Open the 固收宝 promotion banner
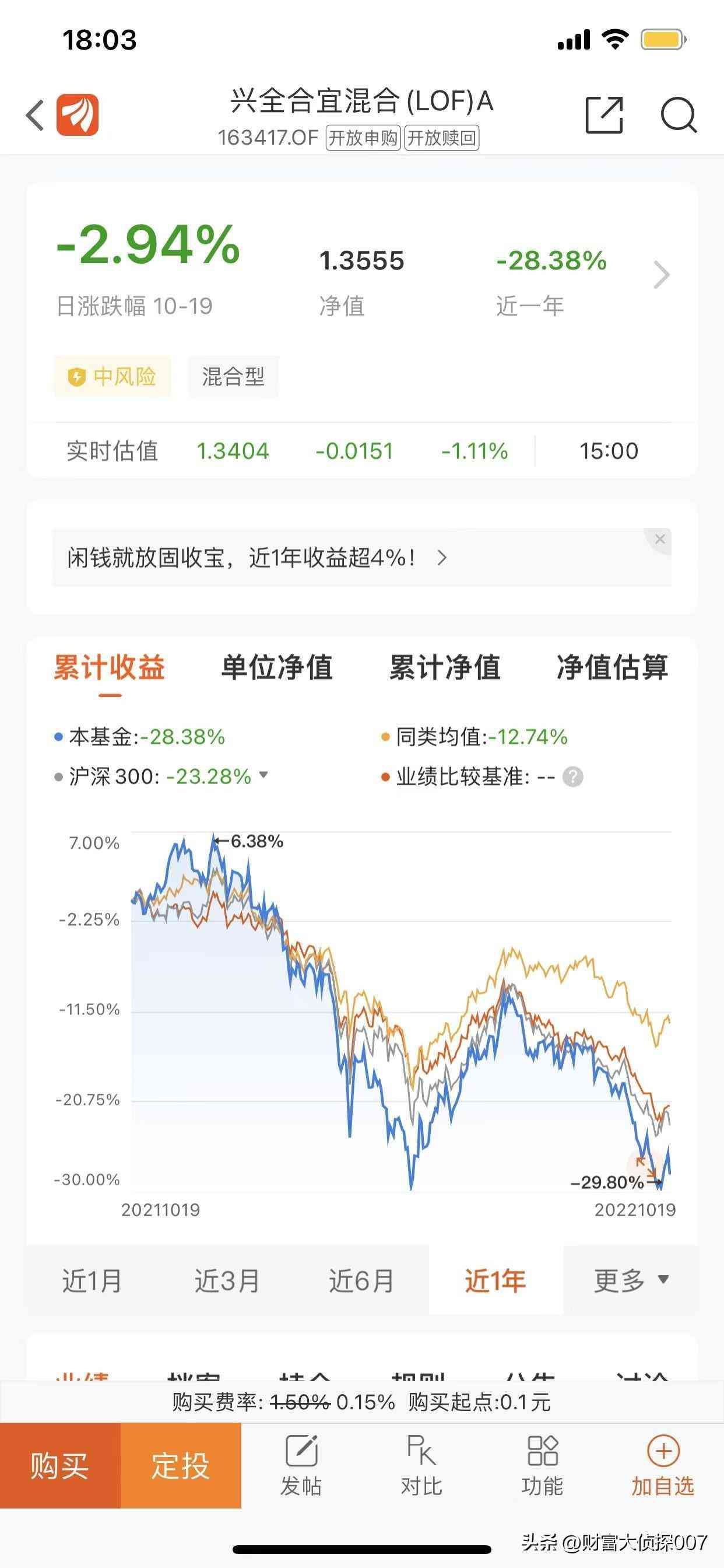Viewport: 724px width, 1568px height. pyautogui.click(x=255, y=558)
